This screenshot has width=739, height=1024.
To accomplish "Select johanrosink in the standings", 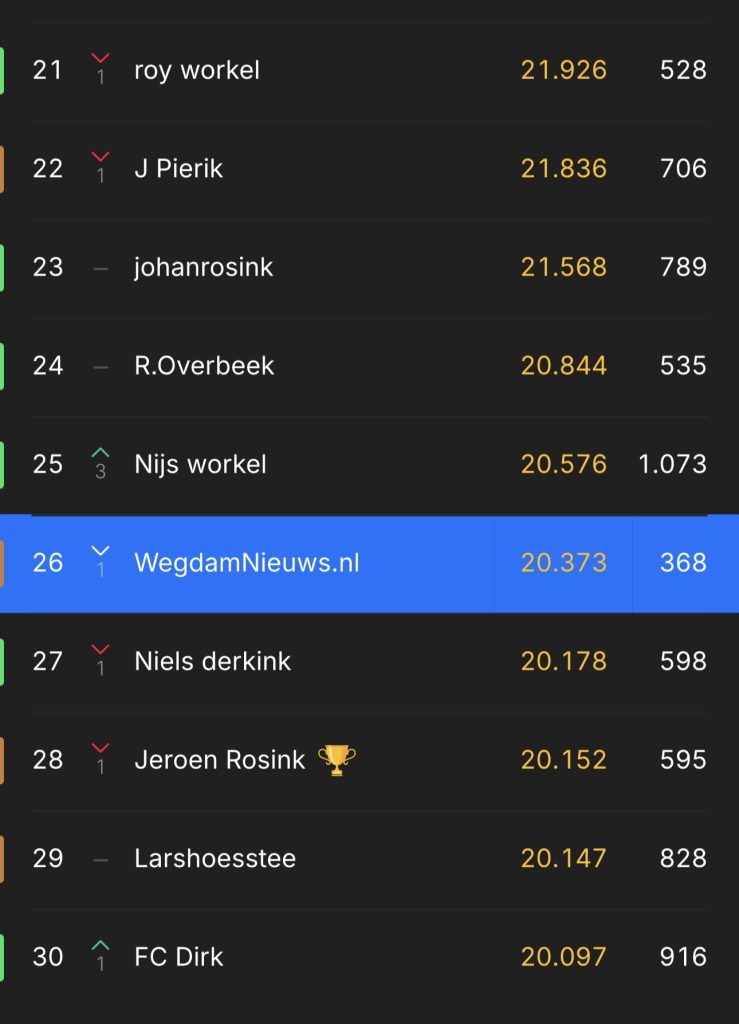I will [204, 267].
